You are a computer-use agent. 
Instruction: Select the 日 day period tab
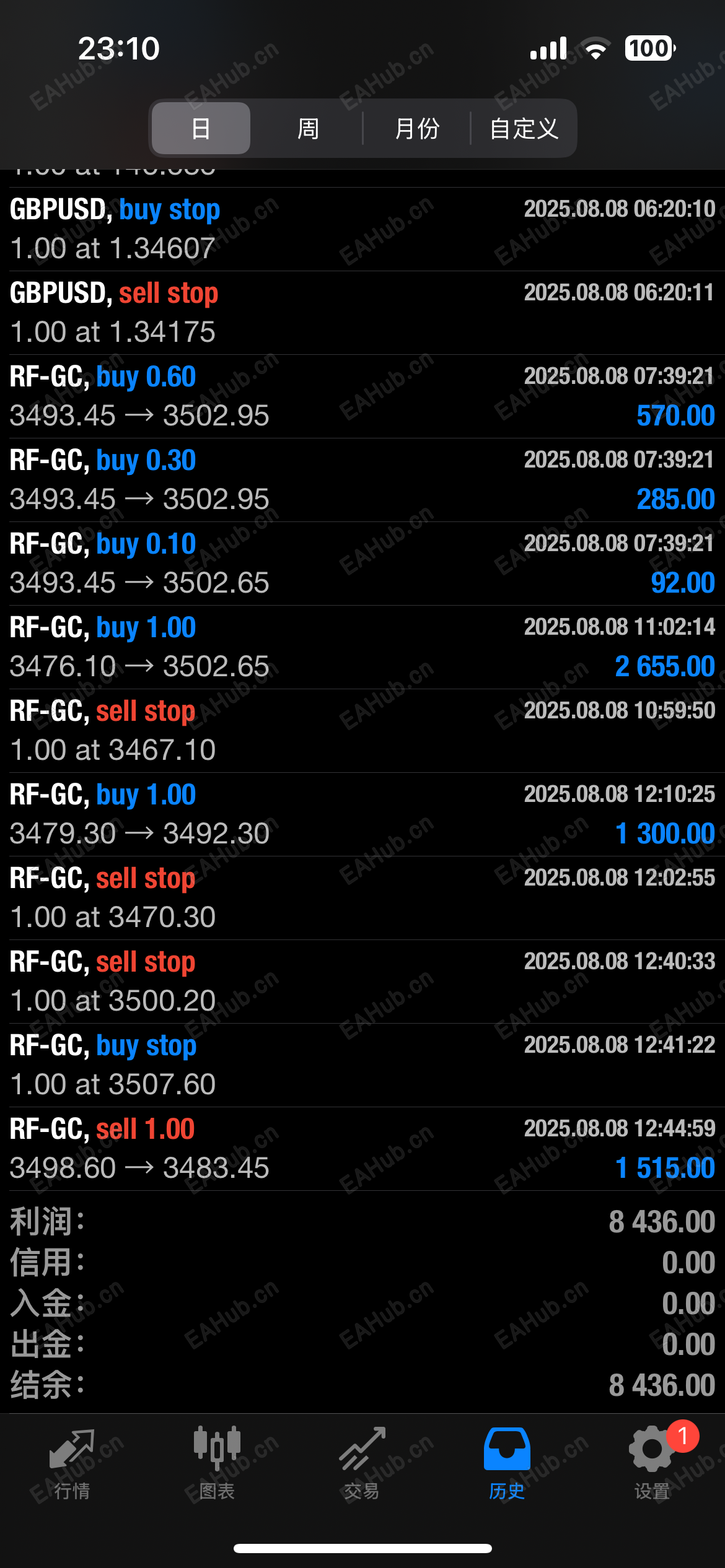click(200, 128)
